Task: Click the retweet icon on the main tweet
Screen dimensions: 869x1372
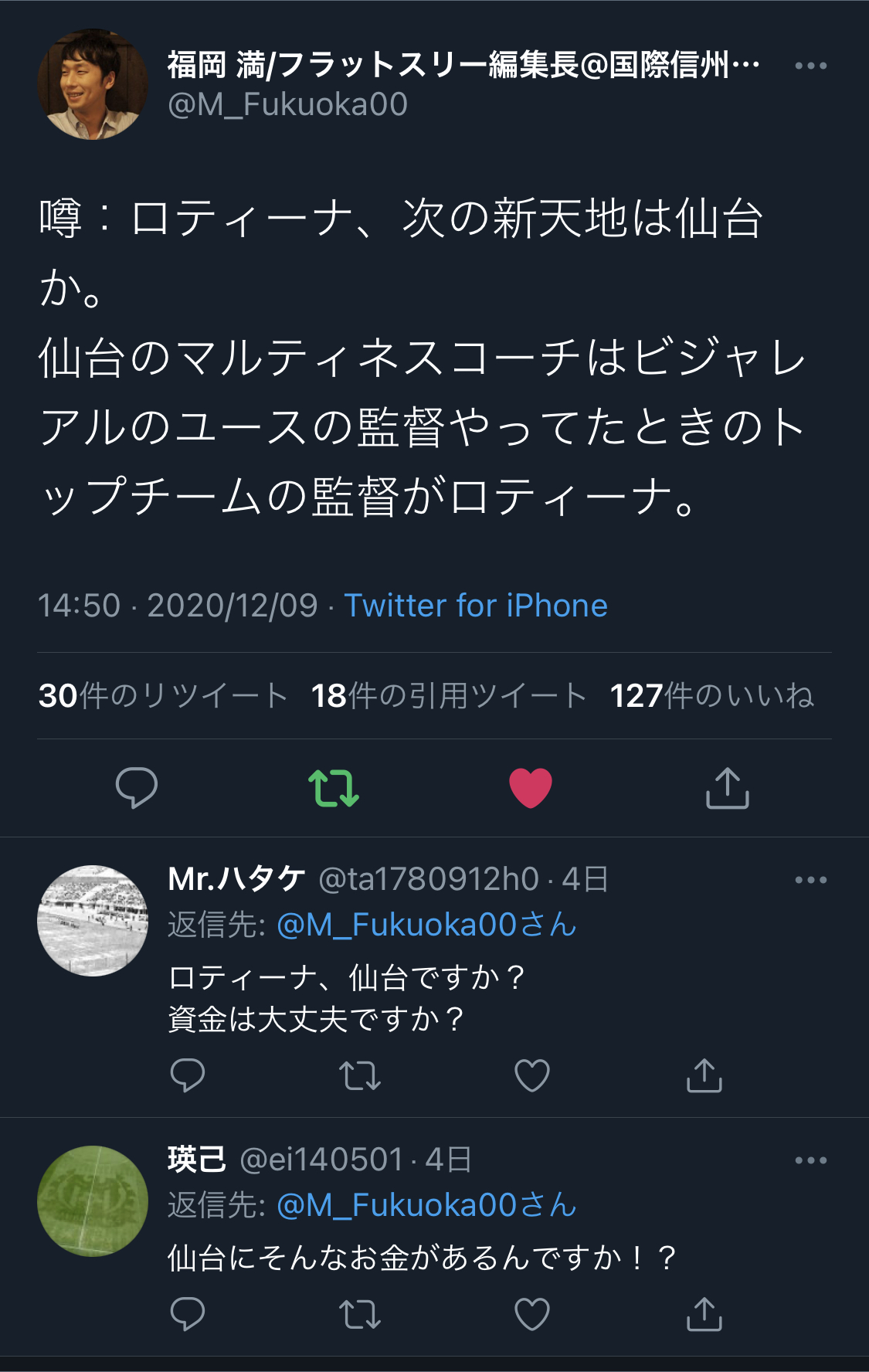Action: (334, 790)
